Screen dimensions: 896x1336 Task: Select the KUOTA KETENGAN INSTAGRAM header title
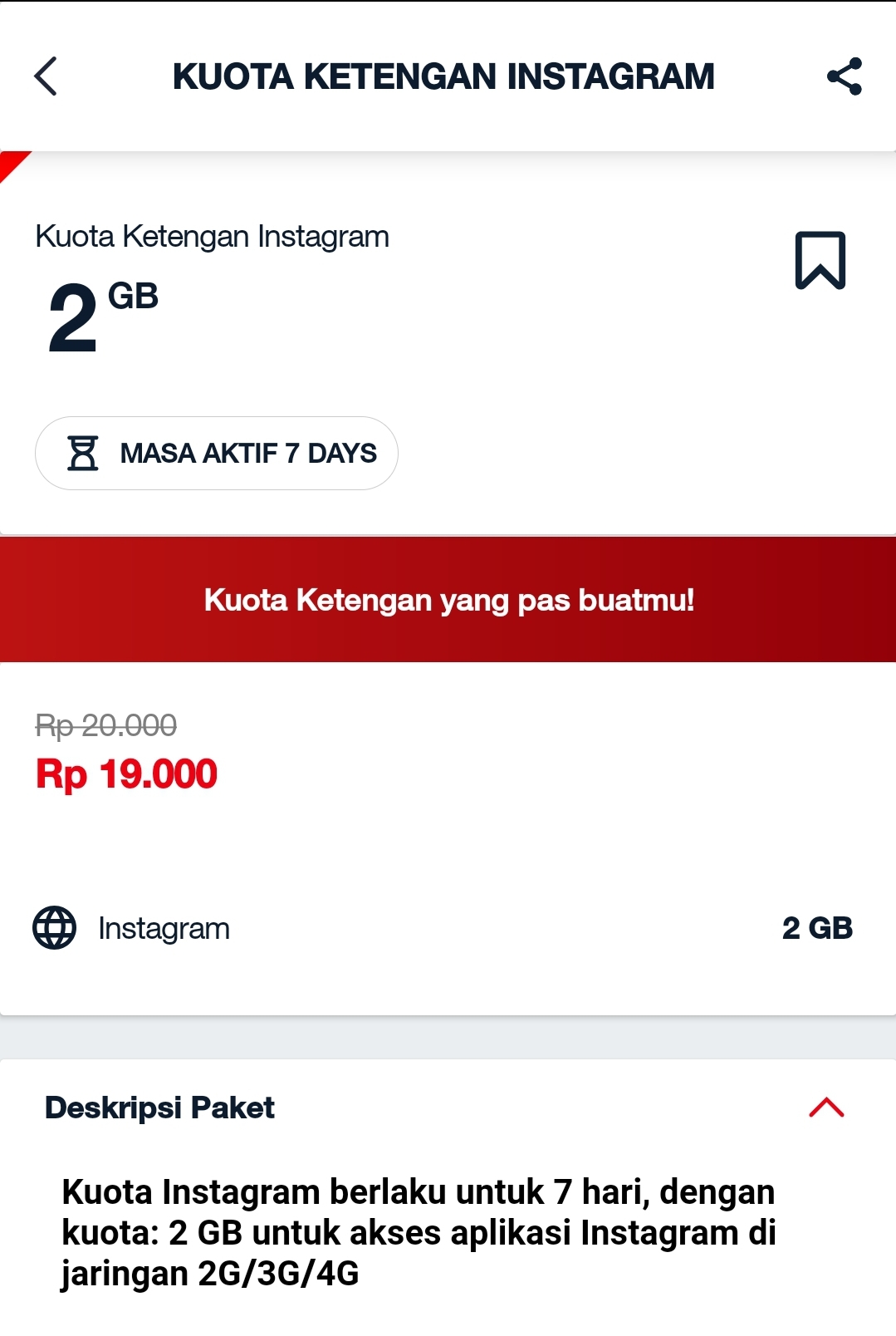coord(443,76)
